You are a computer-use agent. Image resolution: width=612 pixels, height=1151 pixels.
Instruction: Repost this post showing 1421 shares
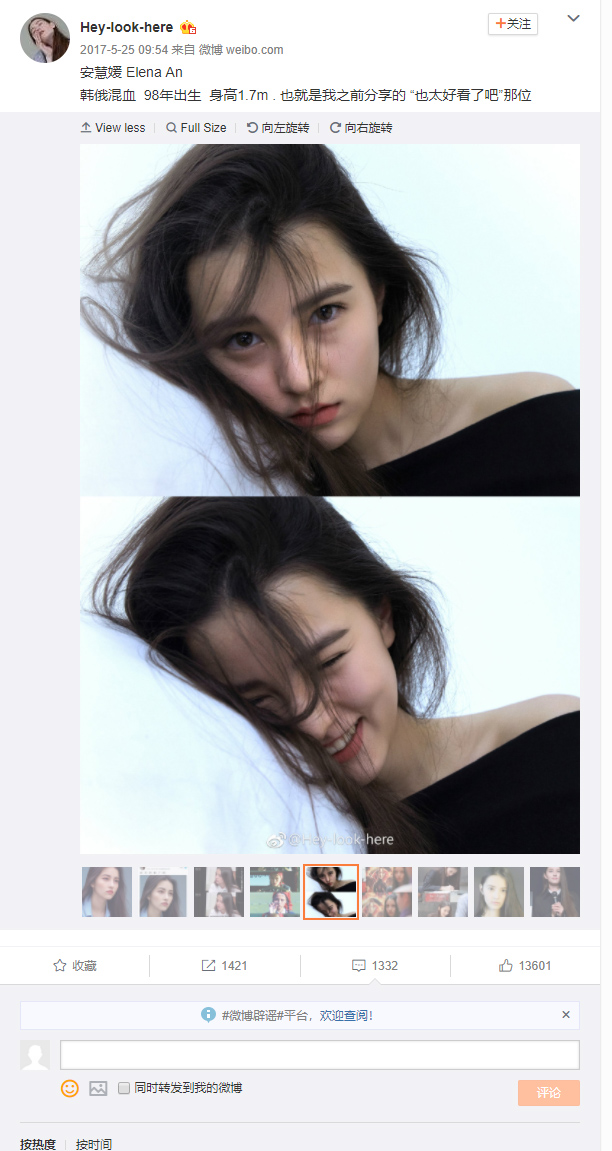(225, 966)
